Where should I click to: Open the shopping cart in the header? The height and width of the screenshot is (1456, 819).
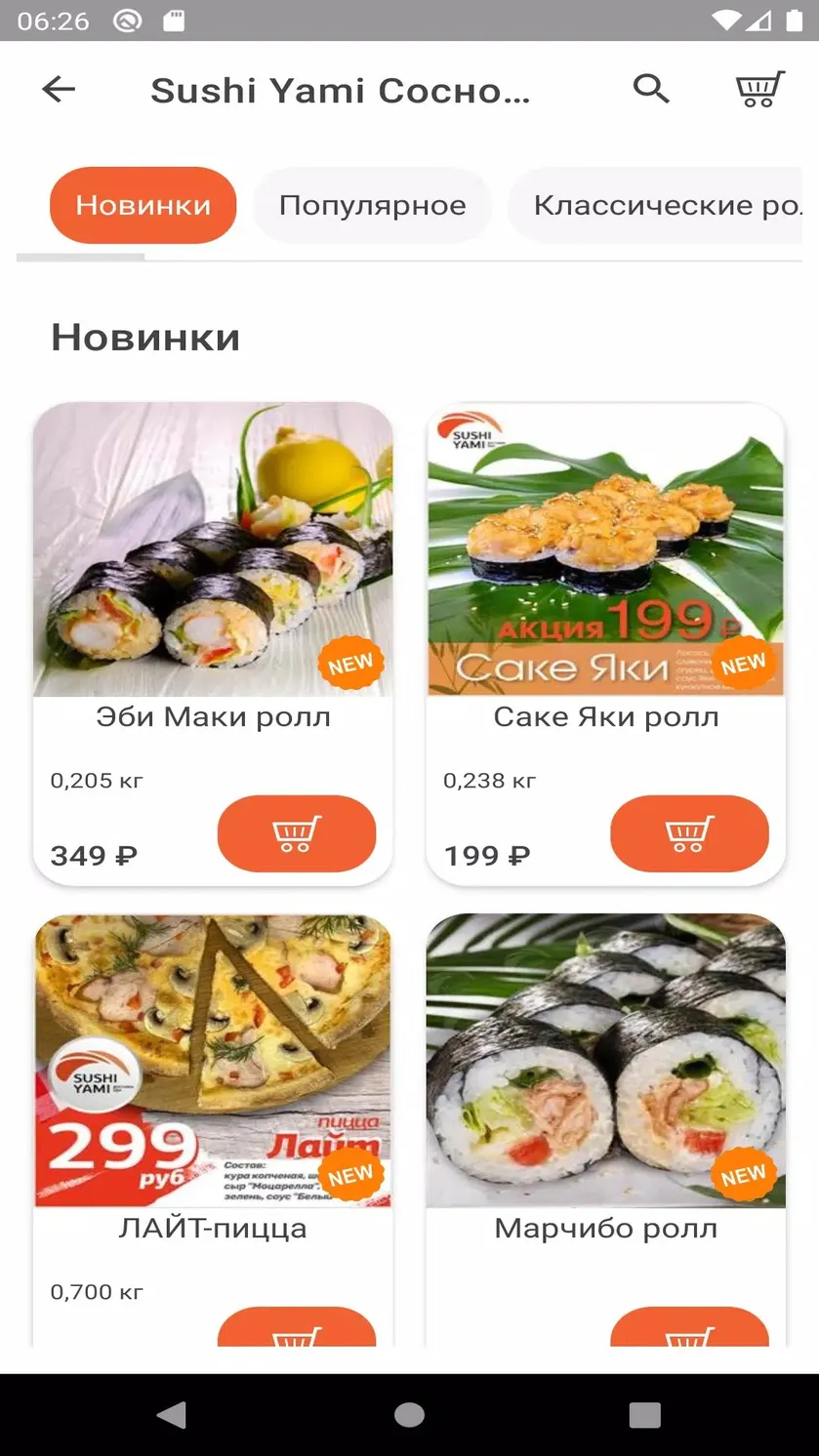click(x=759, y=89)
